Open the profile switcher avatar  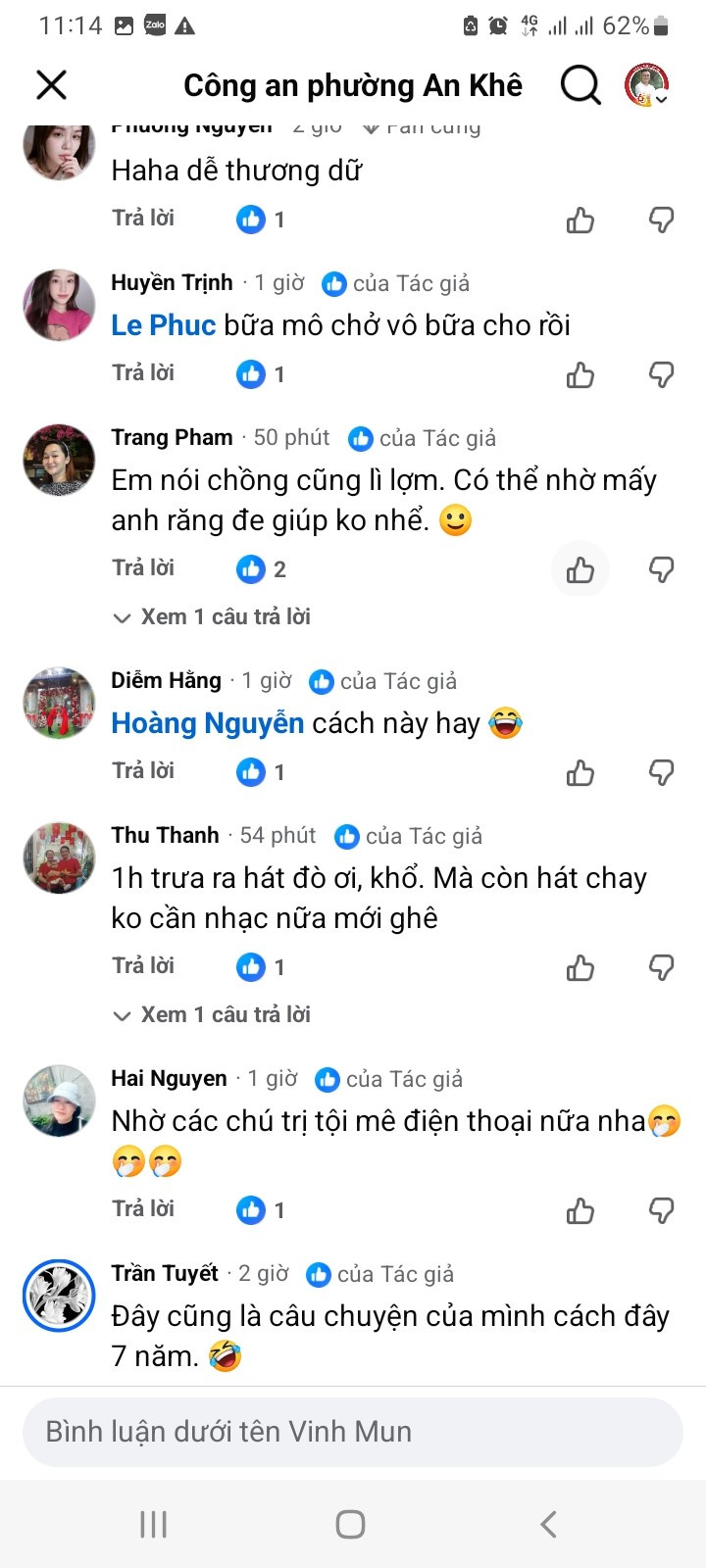(x=647, y=85)
